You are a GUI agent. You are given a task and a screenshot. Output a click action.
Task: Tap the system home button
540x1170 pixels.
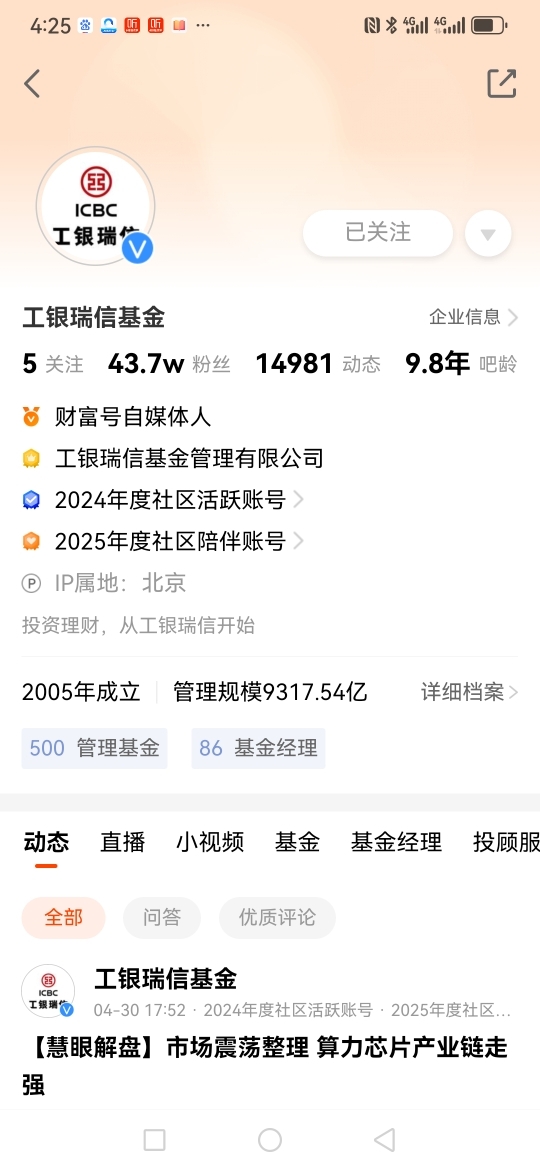270,1139
